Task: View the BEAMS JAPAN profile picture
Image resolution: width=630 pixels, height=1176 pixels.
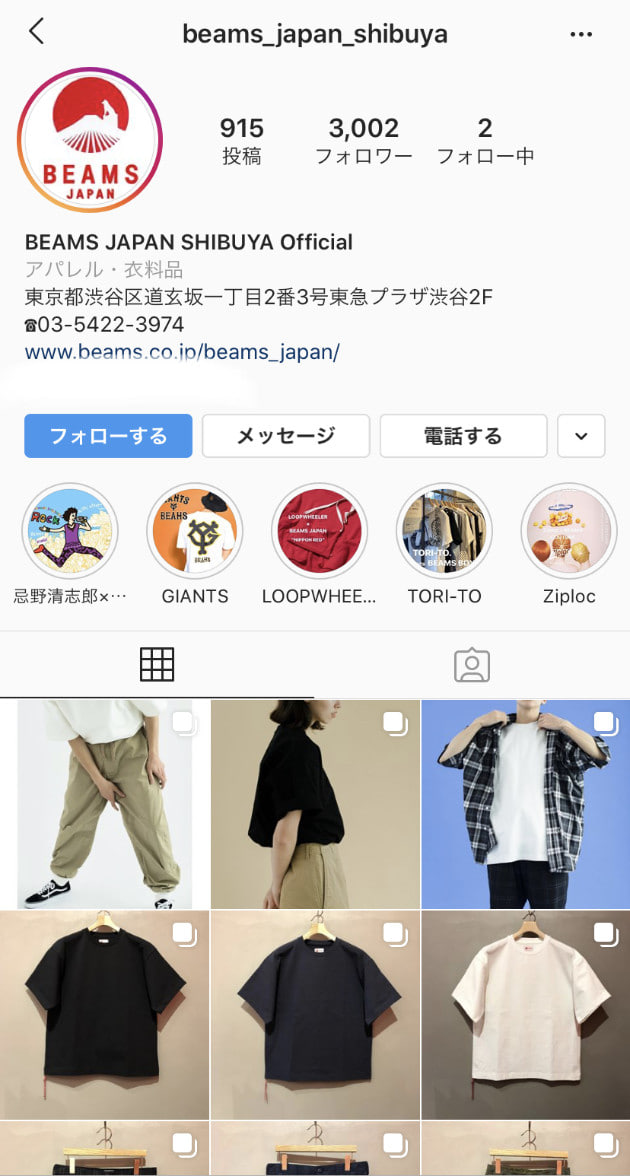Action: [x=90, y=140]
